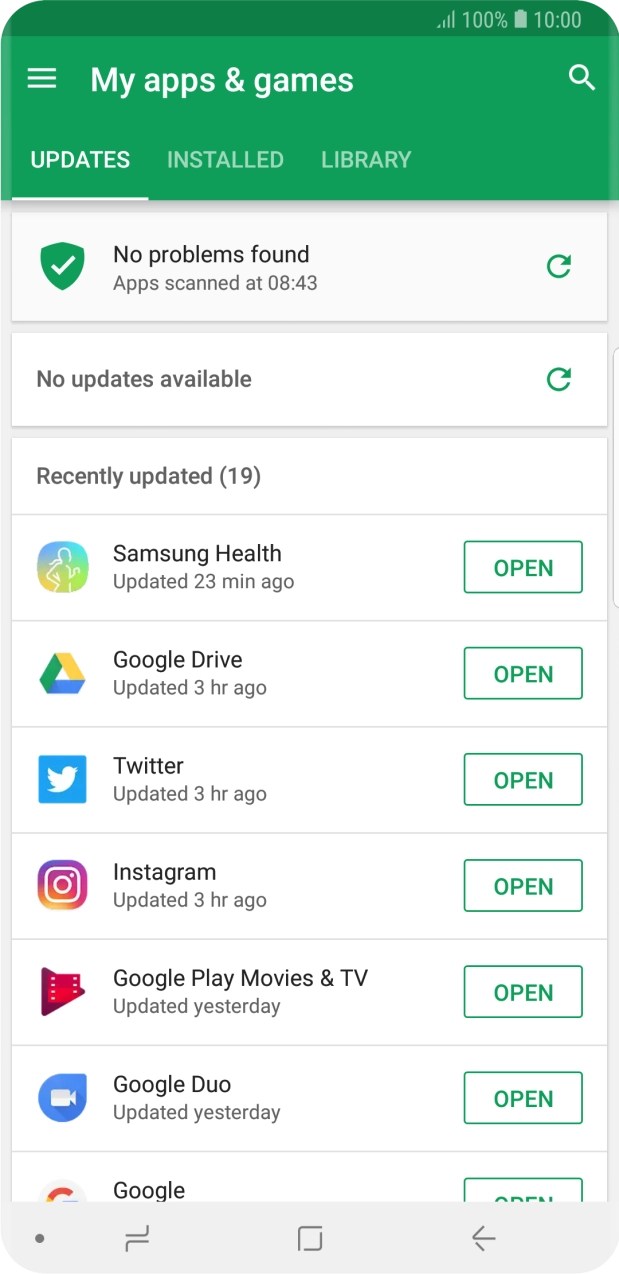Select the Updates tab

(x=80, y=160)
